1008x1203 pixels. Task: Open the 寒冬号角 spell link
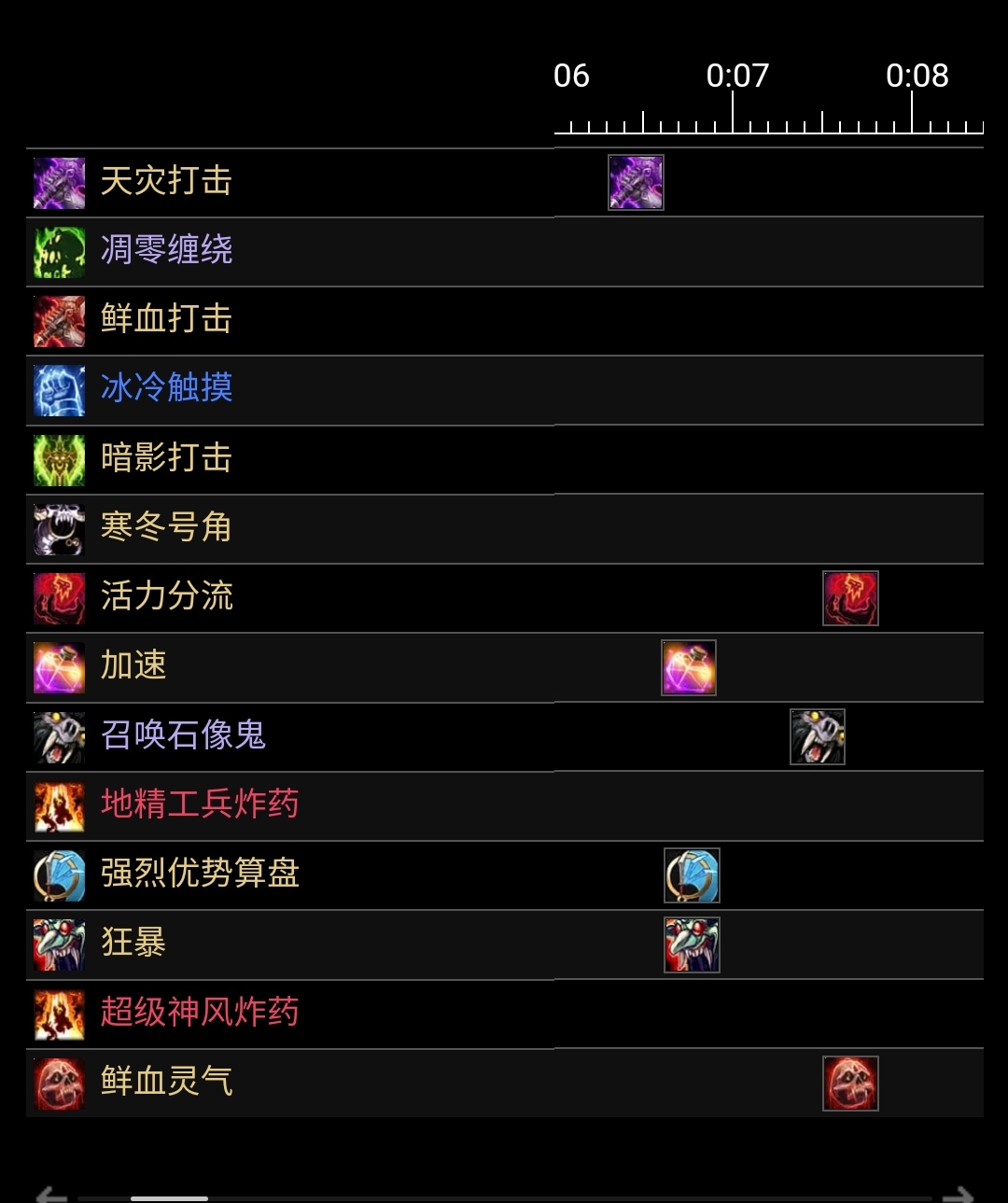coord(165,528)
